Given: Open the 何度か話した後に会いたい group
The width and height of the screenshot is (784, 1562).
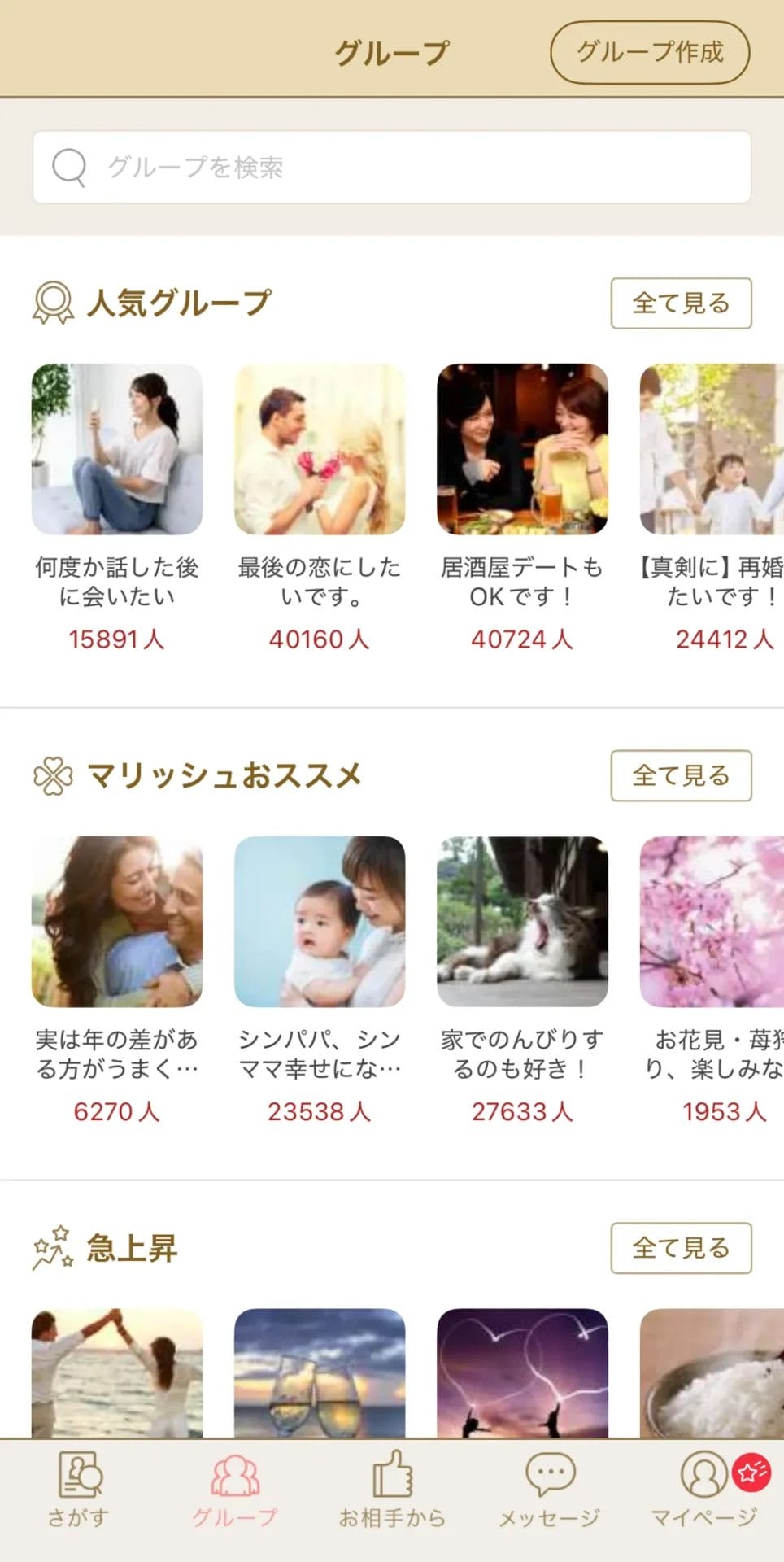Looking at the screenshot, I should pyautogui.click(x=117, y=449).
